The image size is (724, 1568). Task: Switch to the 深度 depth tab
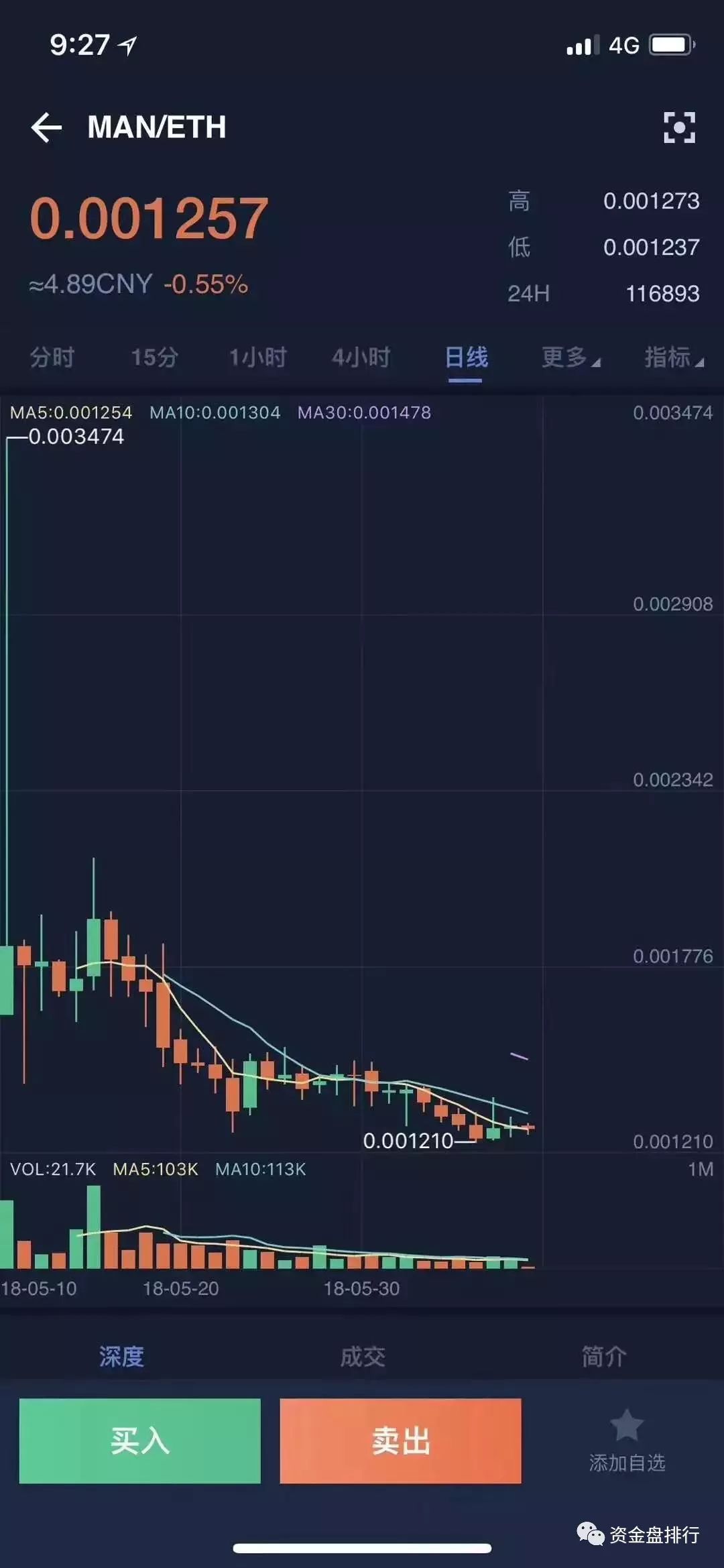(x=121, y=1356)
